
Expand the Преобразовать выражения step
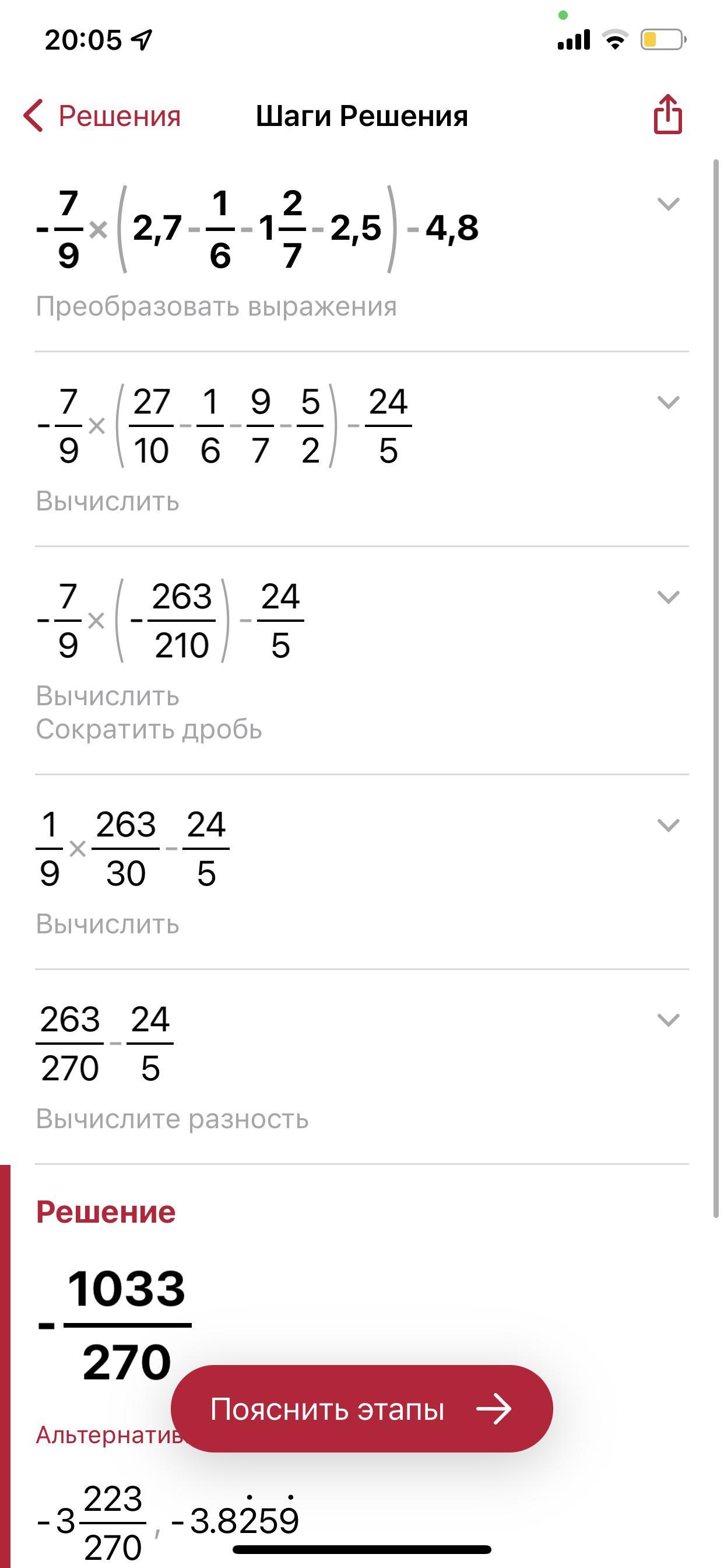pyautogui.click(x=668, y=204)
